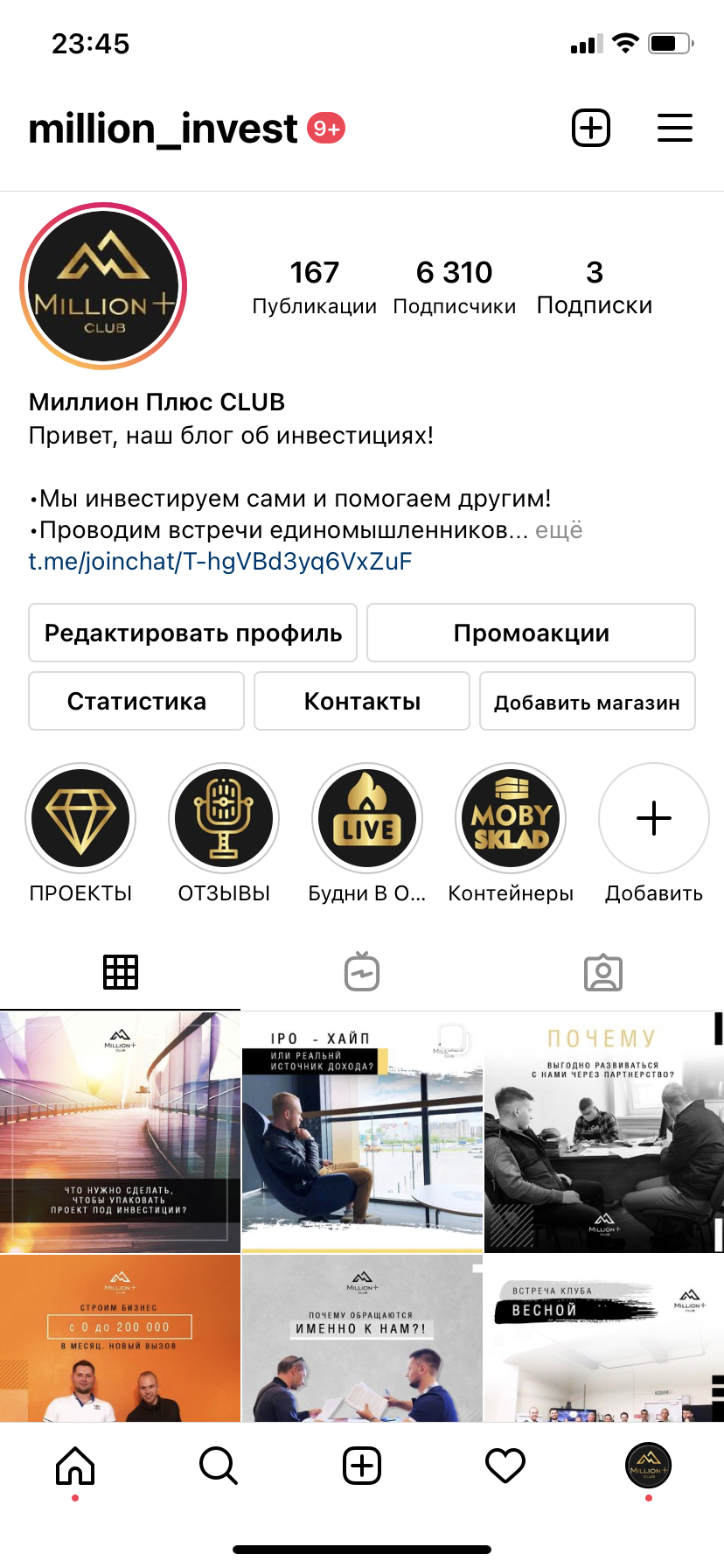Open the activity heart tab
724x1568 pixels.
tap(505, 1466)
